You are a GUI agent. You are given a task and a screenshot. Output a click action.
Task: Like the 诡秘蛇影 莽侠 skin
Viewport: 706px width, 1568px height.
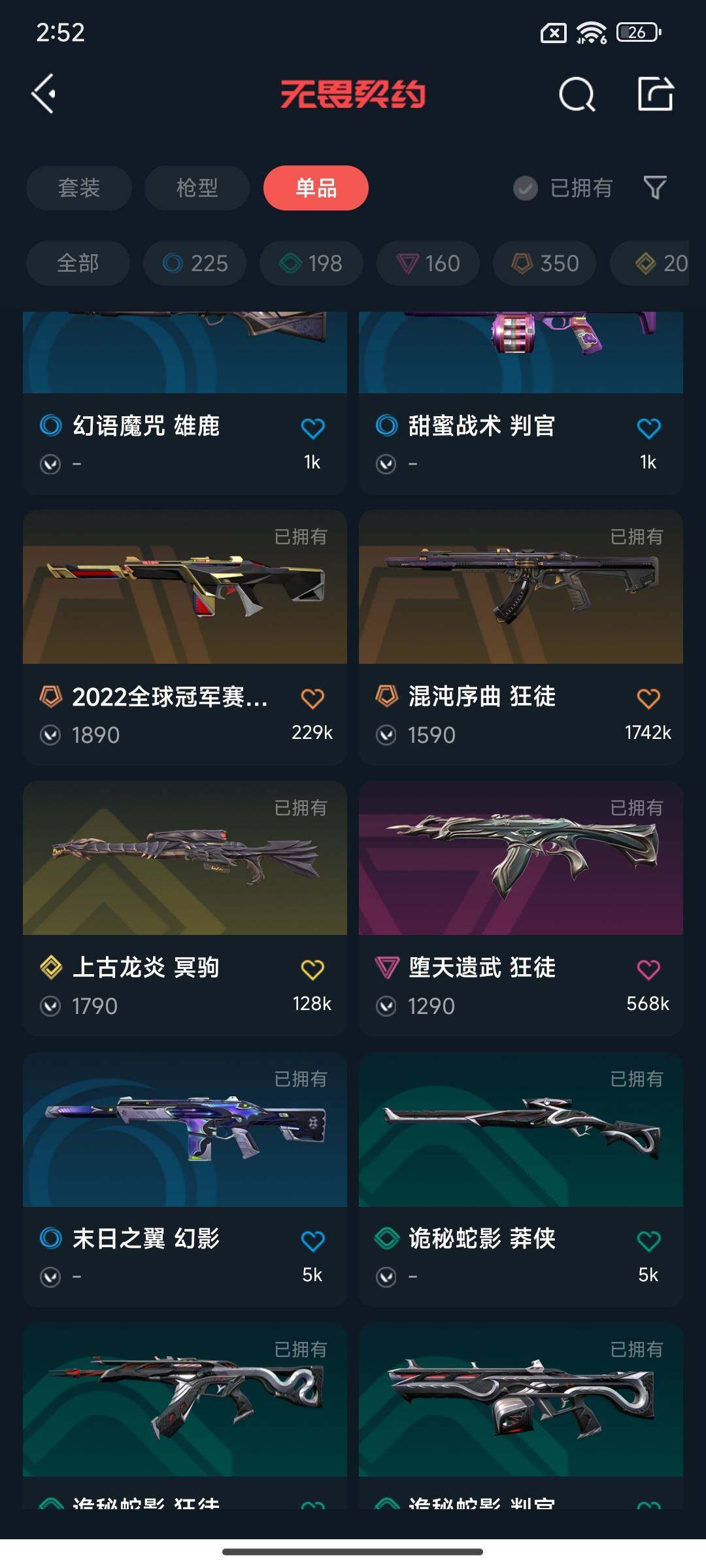(648, 1241)
